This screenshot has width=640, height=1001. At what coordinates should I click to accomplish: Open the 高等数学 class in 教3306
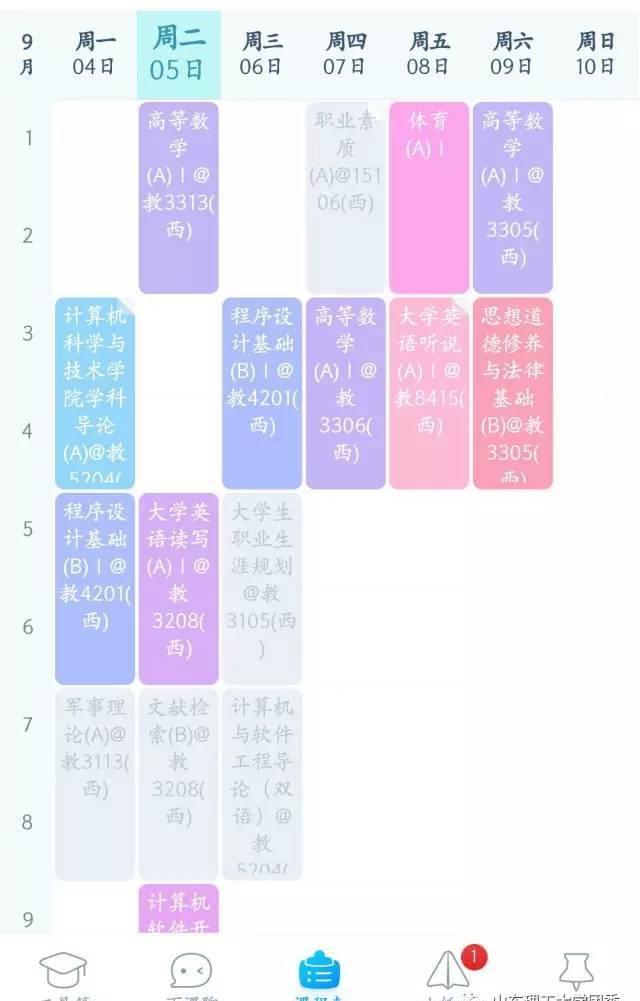point(346,393)
